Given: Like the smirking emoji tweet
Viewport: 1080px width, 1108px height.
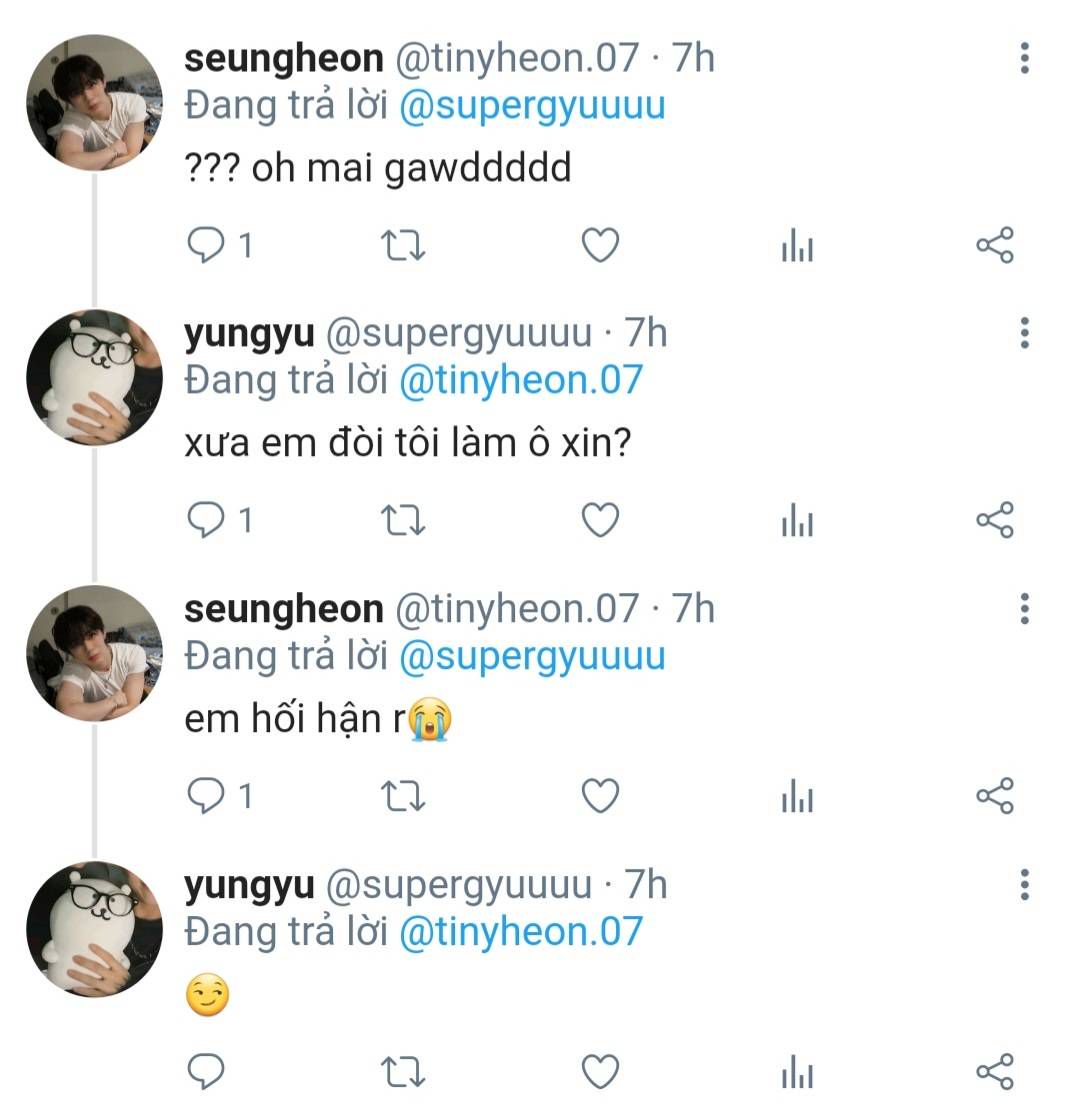Looking at the screenshot, I should (600, 1072).
